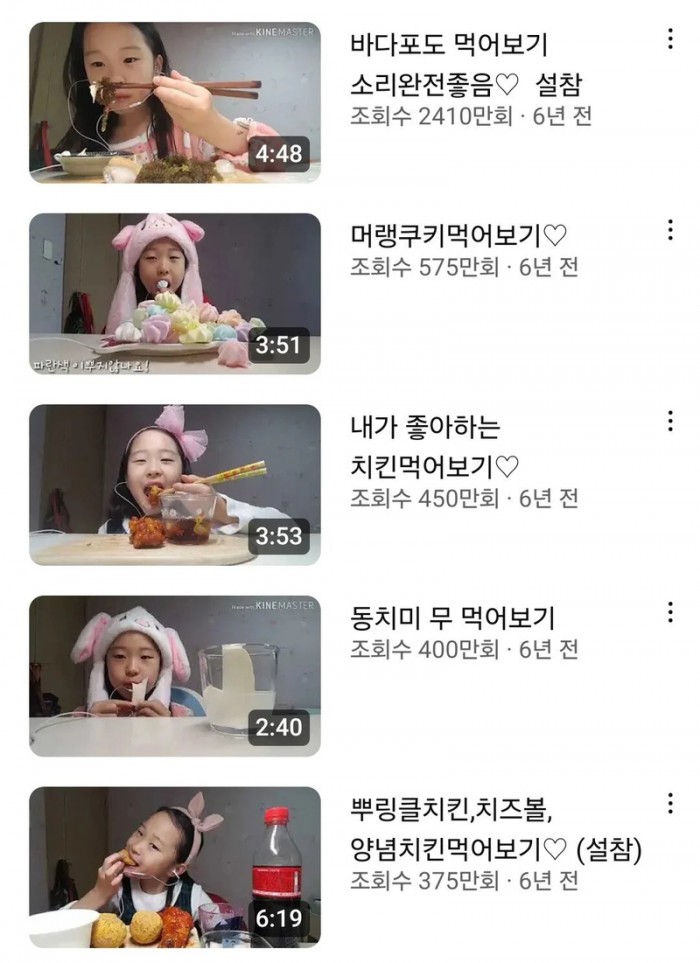Image resolution: width=700 pixels, height=963 pixels.
Task: Open overflow menu for 동치미 무 먹어보기
Action: (669, 613)
